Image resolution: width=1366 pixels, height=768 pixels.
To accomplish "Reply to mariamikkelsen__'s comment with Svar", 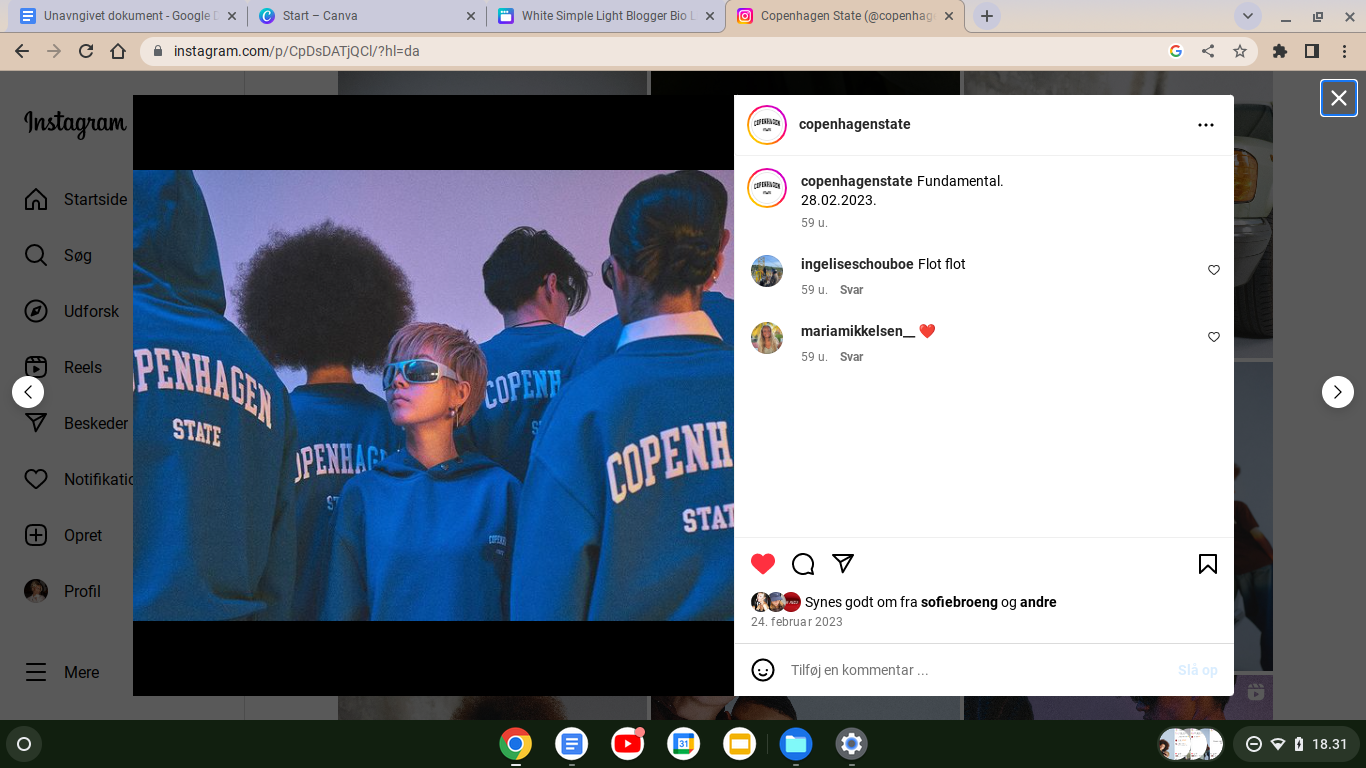I will (x=851, y=357).
